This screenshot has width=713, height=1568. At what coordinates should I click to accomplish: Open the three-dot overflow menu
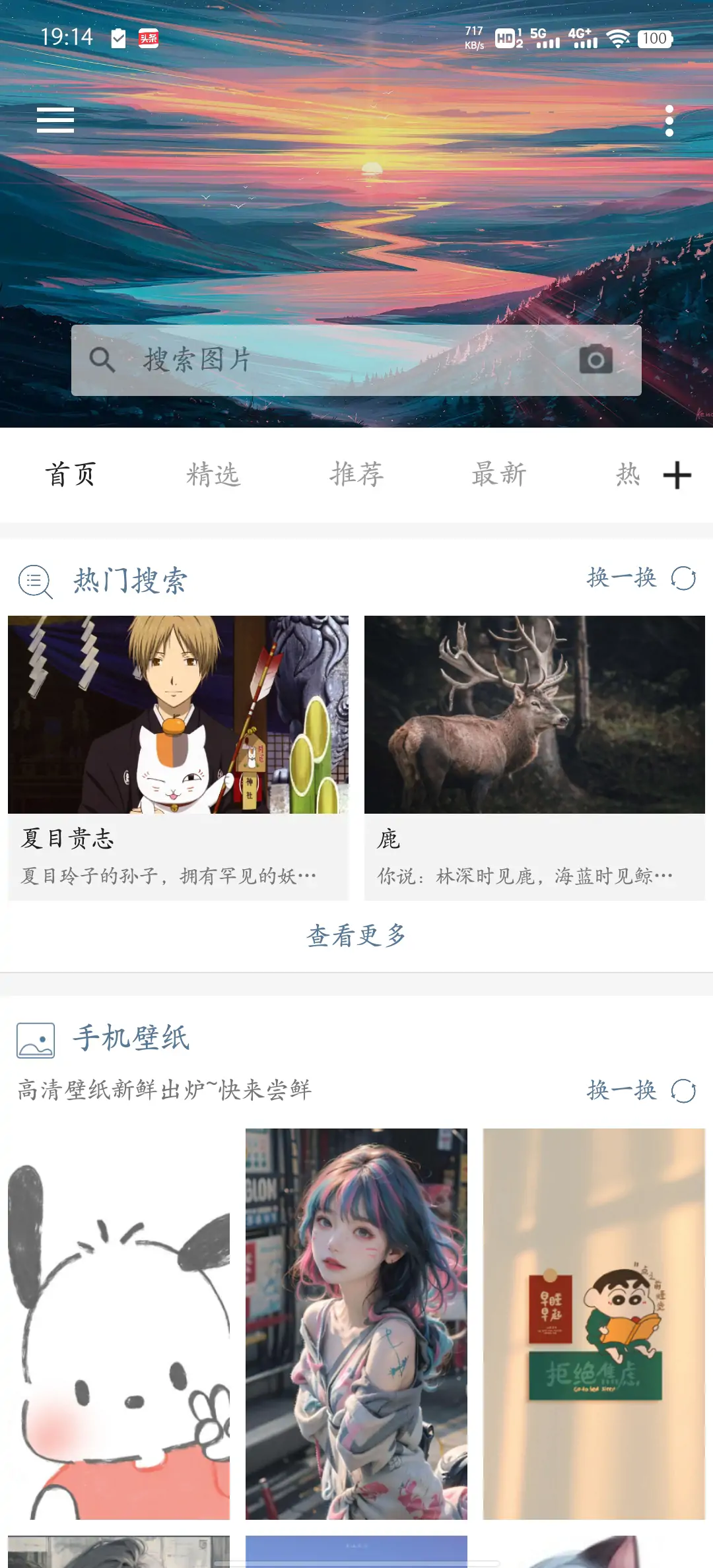670,122
